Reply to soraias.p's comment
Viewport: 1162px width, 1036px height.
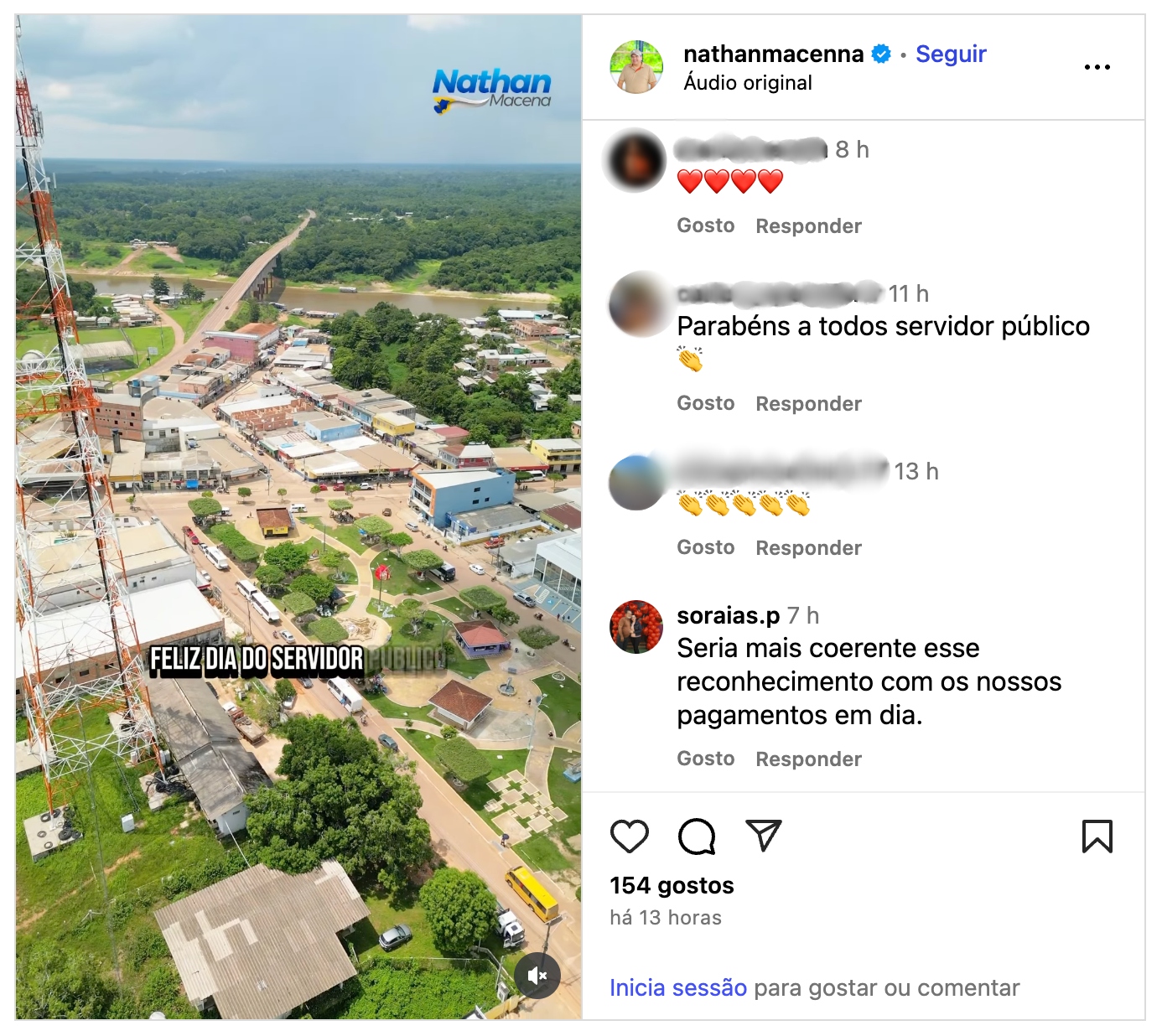click(808, 759)
